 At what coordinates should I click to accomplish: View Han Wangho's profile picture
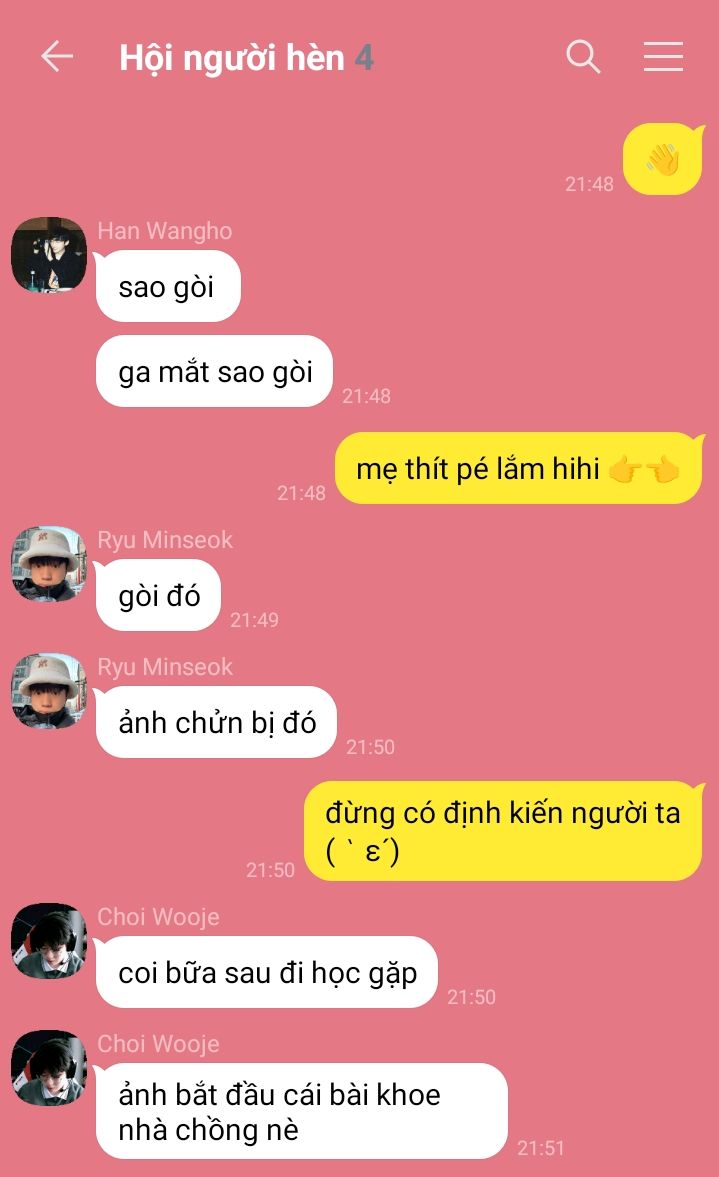click(49, 255)
